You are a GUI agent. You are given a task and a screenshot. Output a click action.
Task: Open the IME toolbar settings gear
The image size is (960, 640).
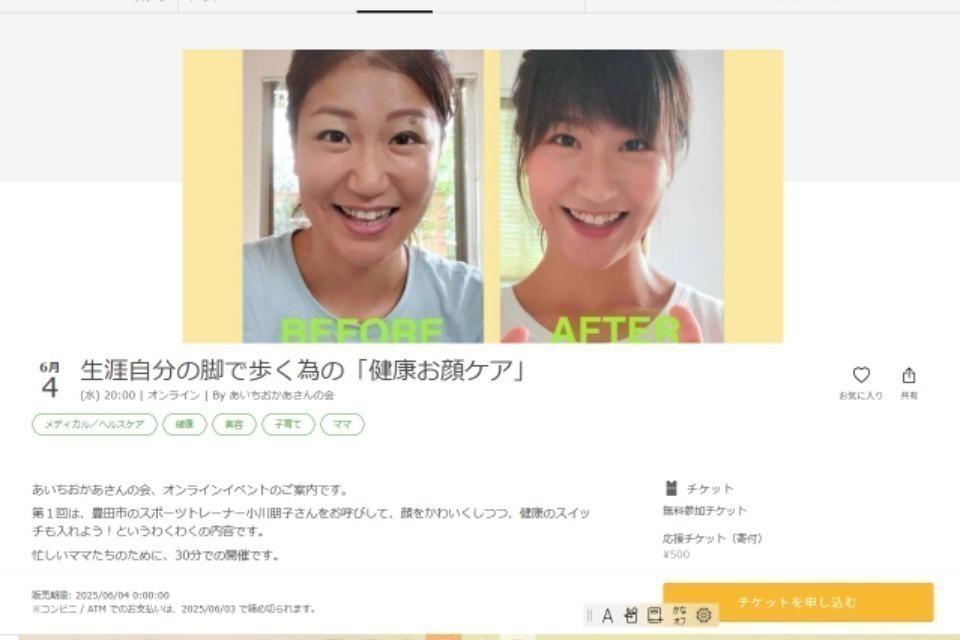click(x=704, y=615)
